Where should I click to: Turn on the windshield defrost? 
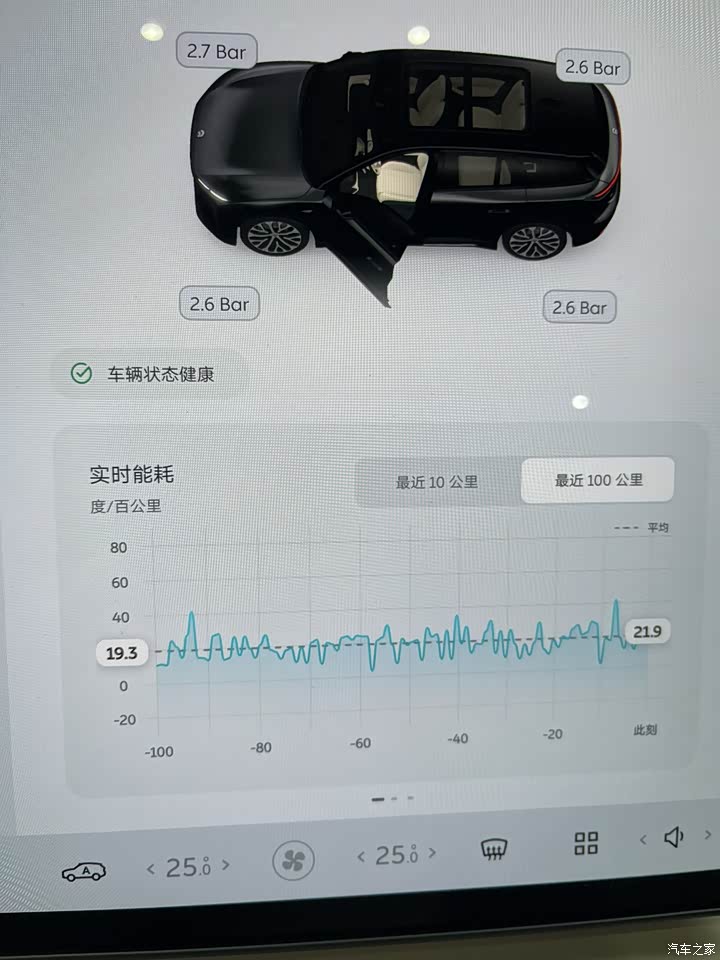coord(492,850)
